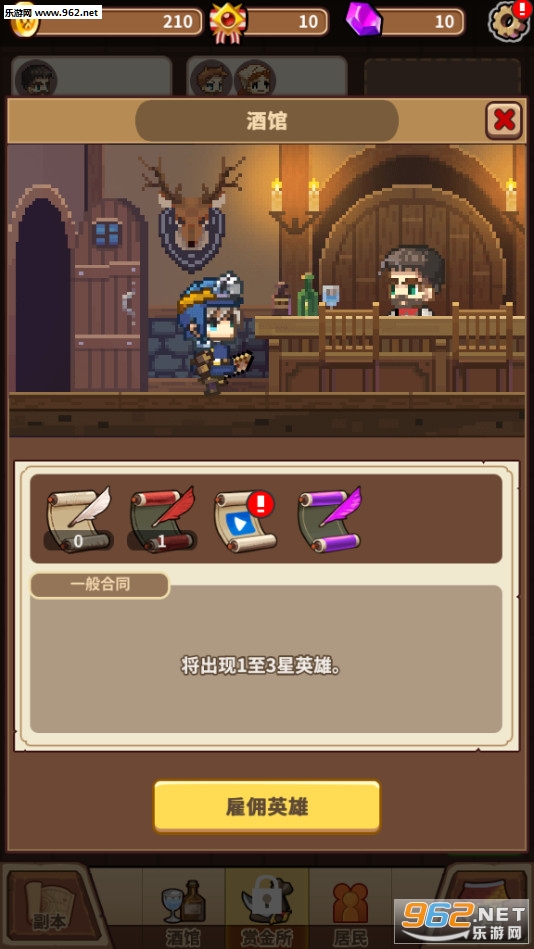Open the settings gear icon
Image resolution: width=534 pixels, height=949 pixels.
point(510,21)
